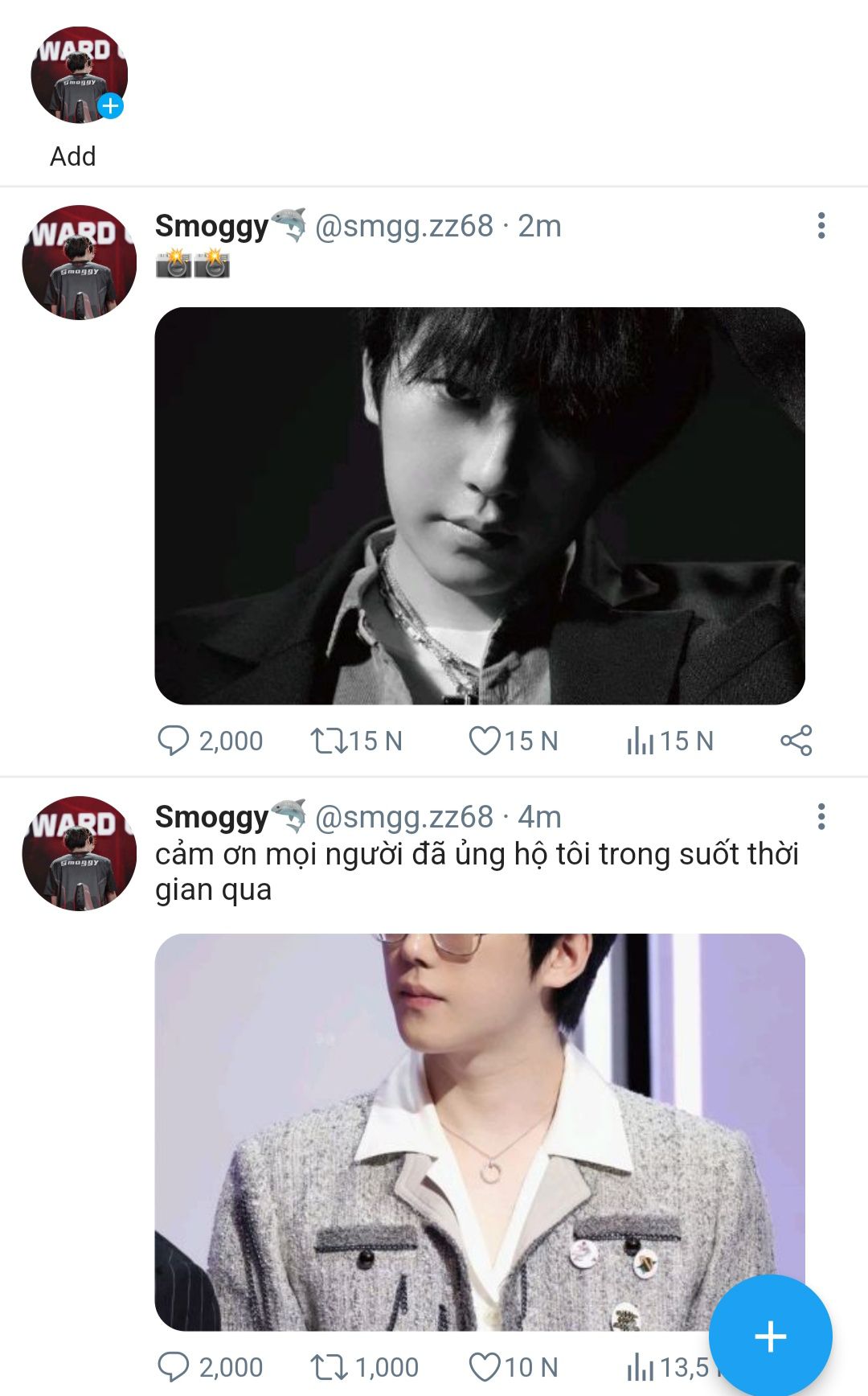The image size is (868, 1396).
Task: Reply to the 4m thank-you post
Action: [173, 1366]
